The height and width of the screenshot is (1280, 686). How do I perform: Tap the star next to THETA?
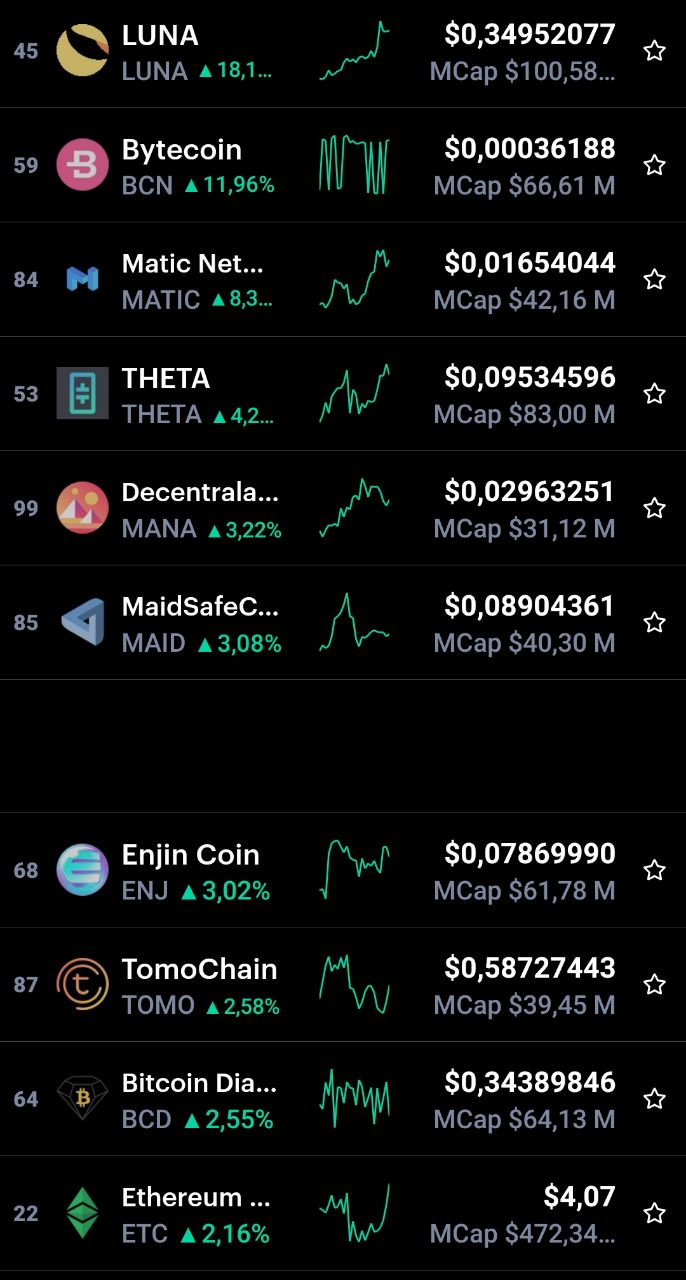click(654, 394)
